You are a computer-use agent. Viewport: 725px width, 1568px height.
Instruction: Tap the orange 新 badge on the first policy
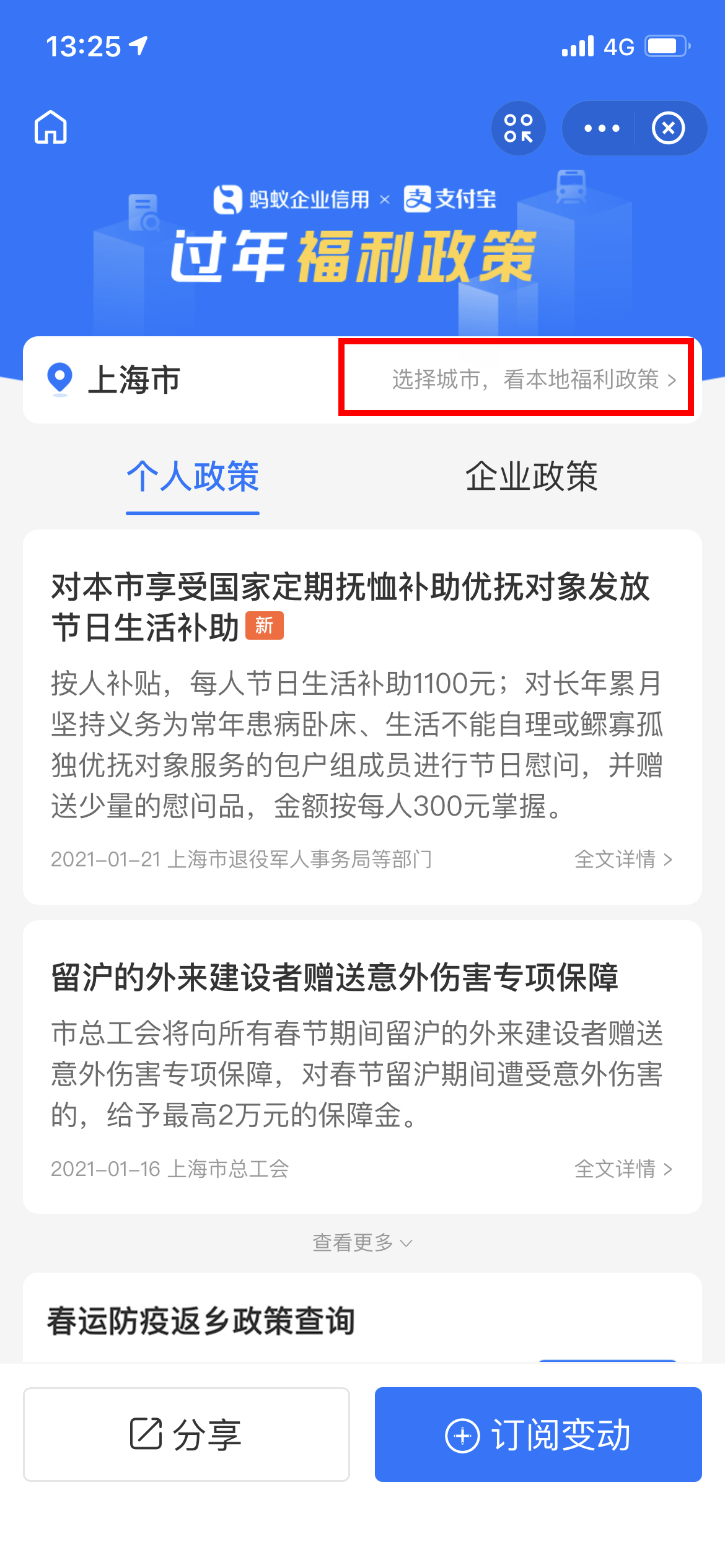pyautogui.click(x=265, y=627)
